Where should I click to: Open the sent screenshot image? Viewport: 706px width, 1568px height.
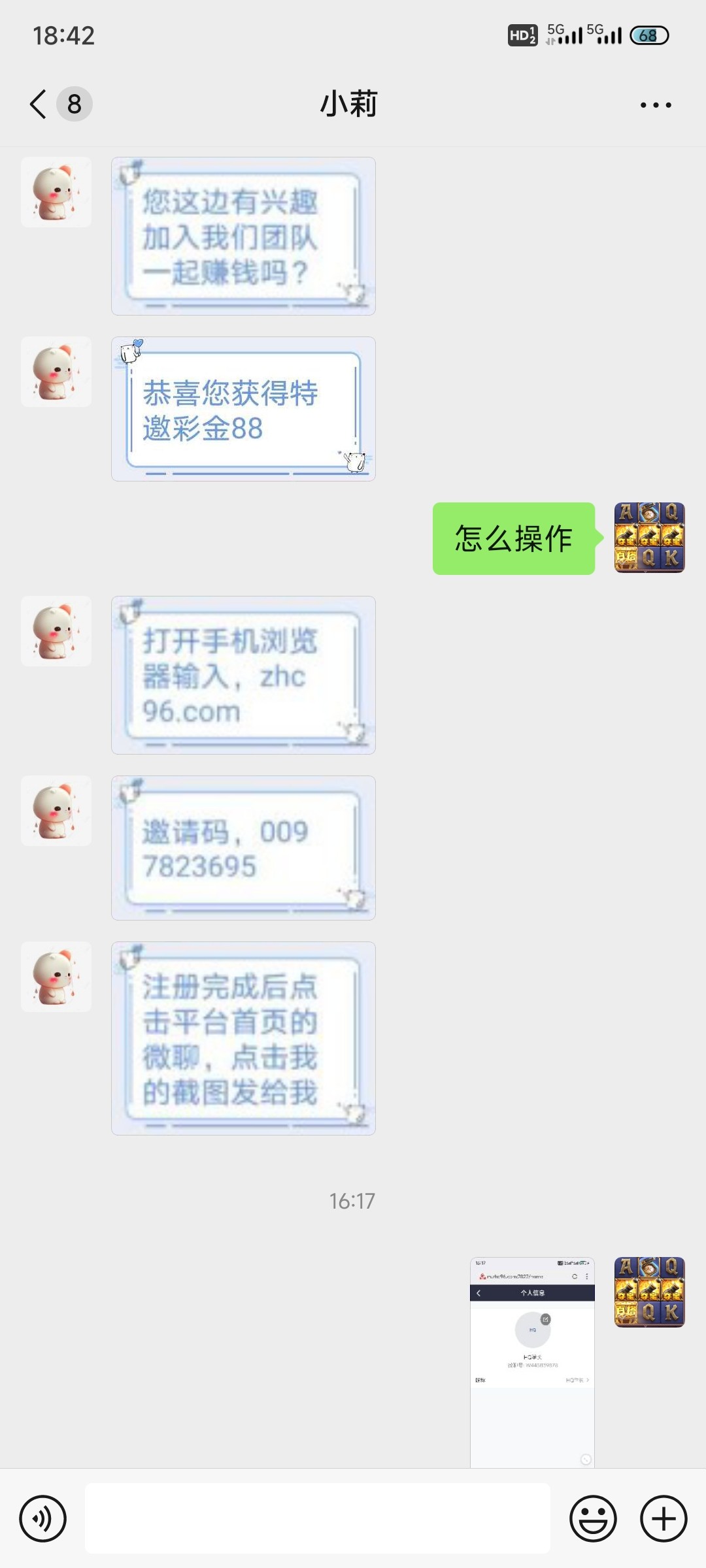532,1362
